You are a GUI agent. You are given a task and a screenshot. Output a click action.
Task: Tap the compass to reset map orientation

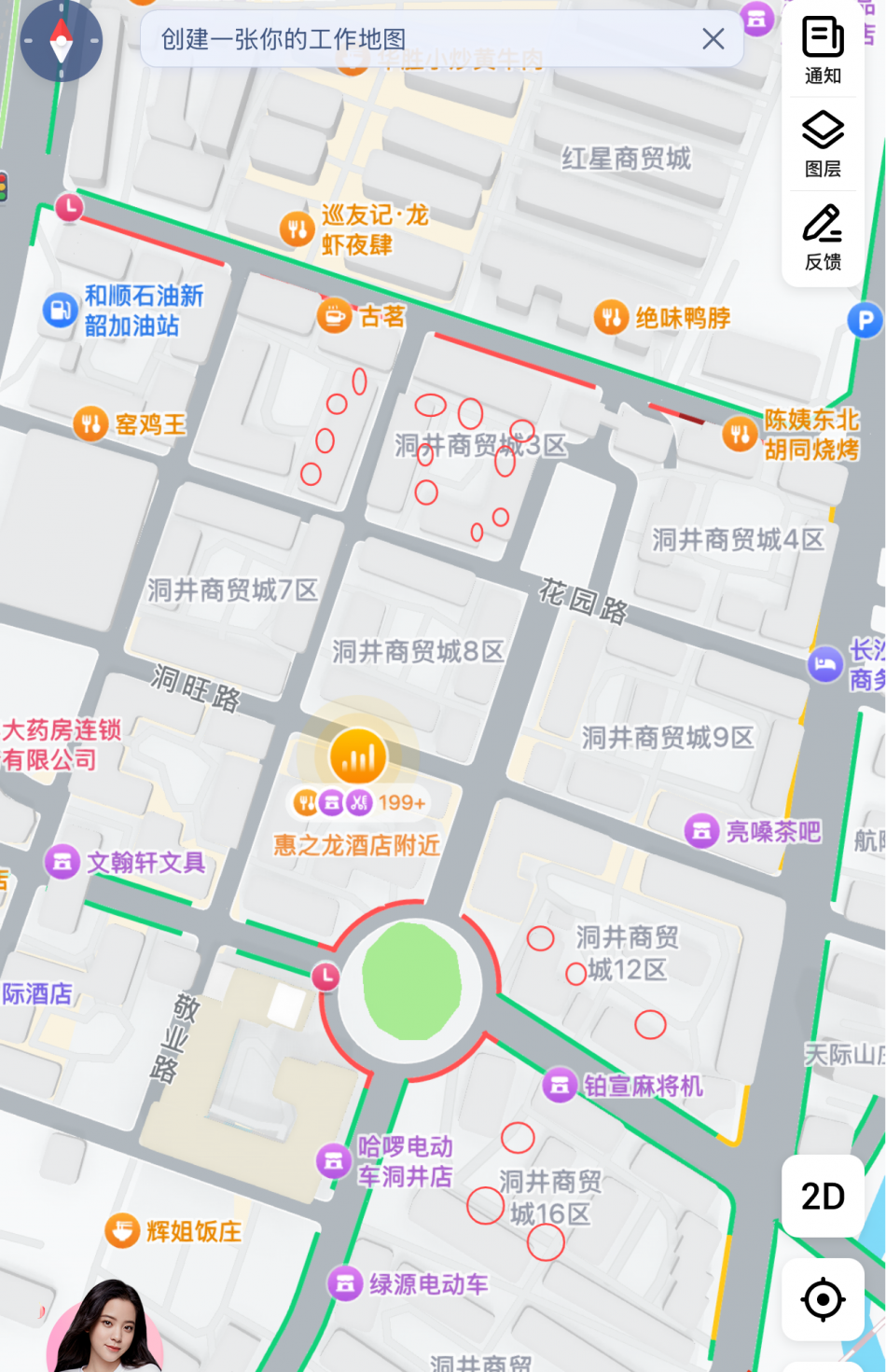click(x=61, y=41)
